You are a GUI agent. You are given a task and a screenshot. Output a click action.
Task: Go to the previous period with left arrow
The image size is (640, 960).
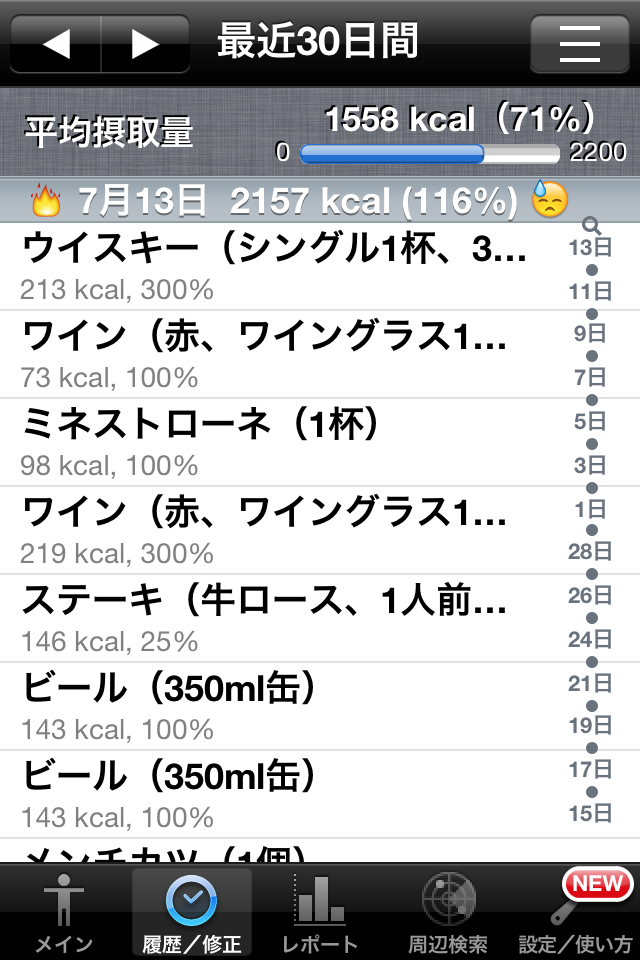tap(56, 44)
